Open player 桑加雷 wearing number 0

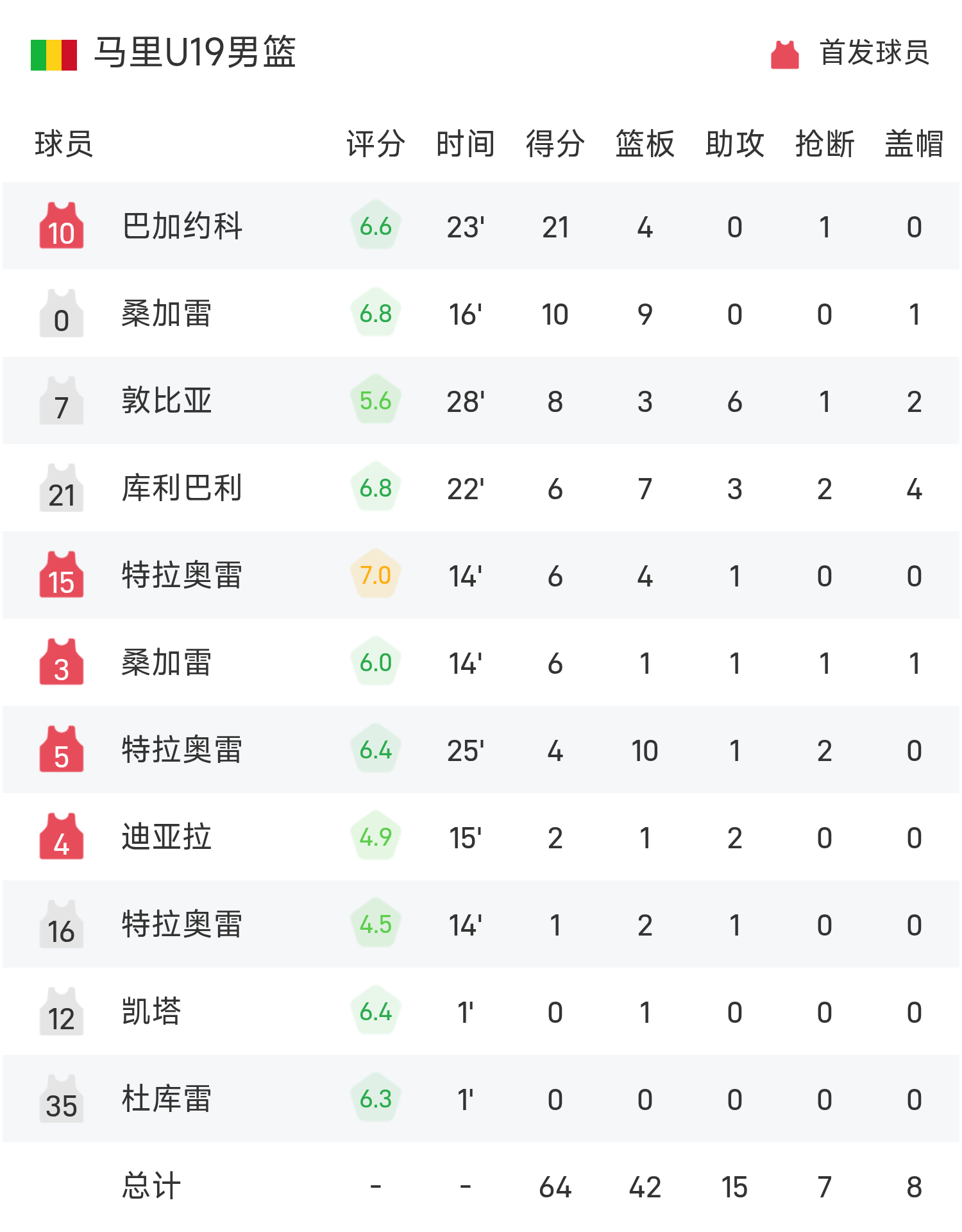pyautogui.click(x=167, y=314)
